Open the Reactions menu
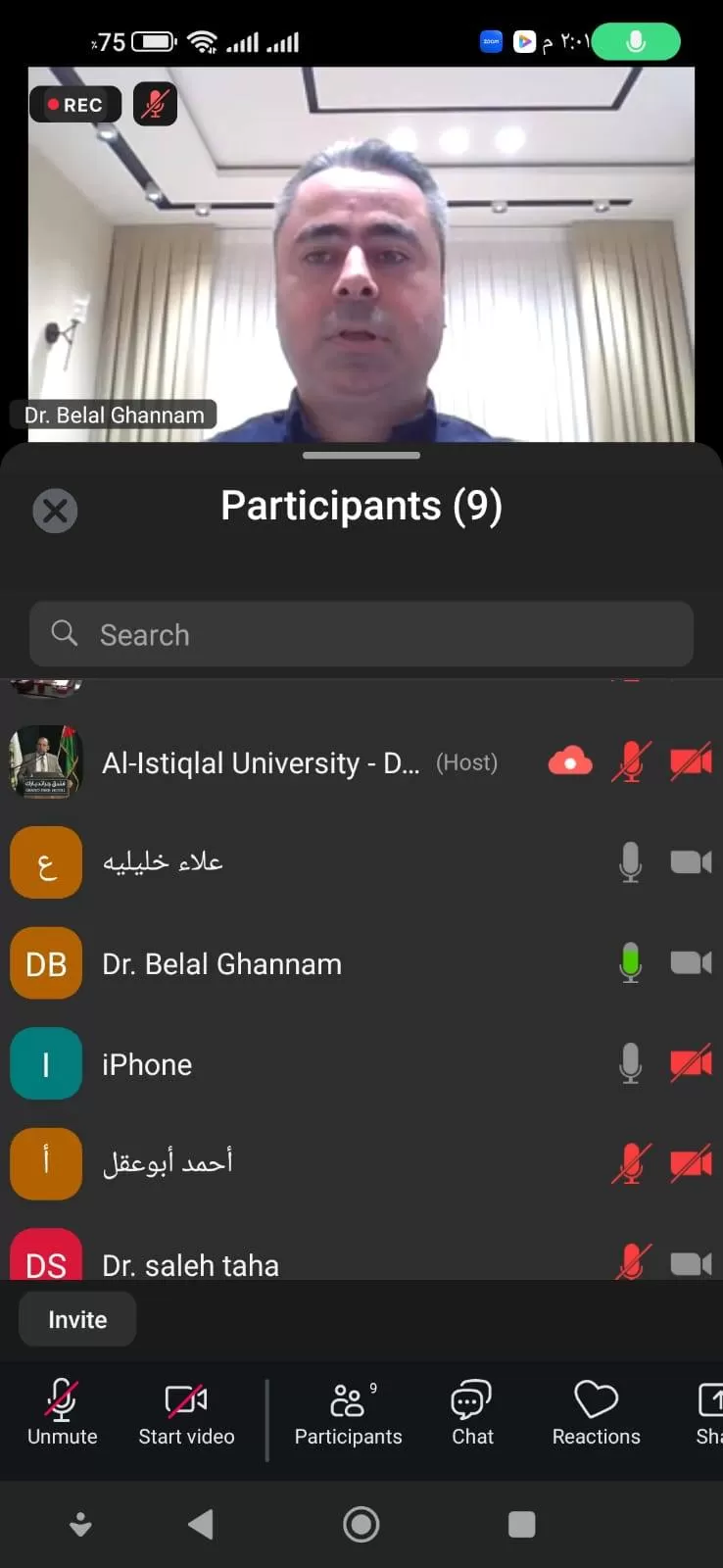 (596, 1412)
